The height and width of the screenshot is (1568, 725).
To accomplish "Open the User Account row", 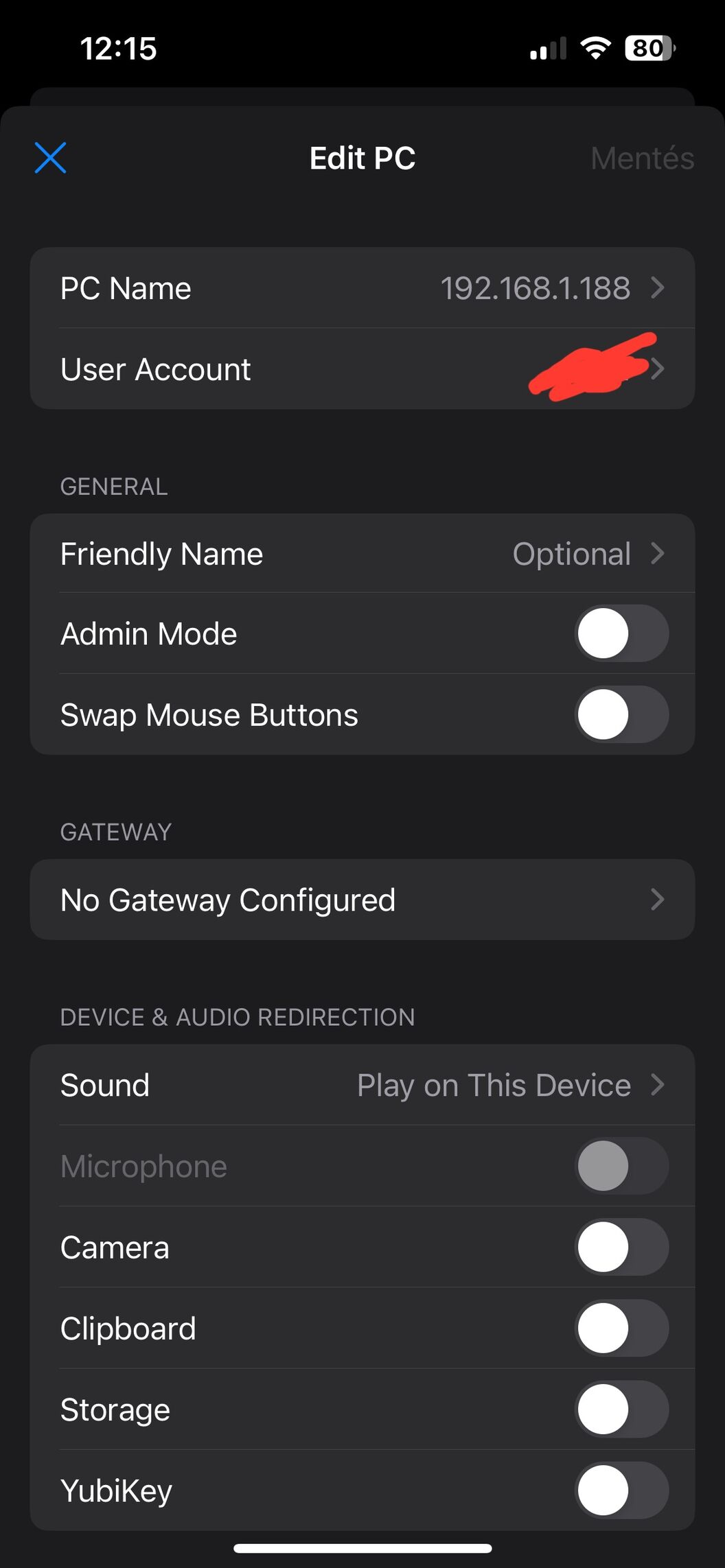I will tap(362, 369).
